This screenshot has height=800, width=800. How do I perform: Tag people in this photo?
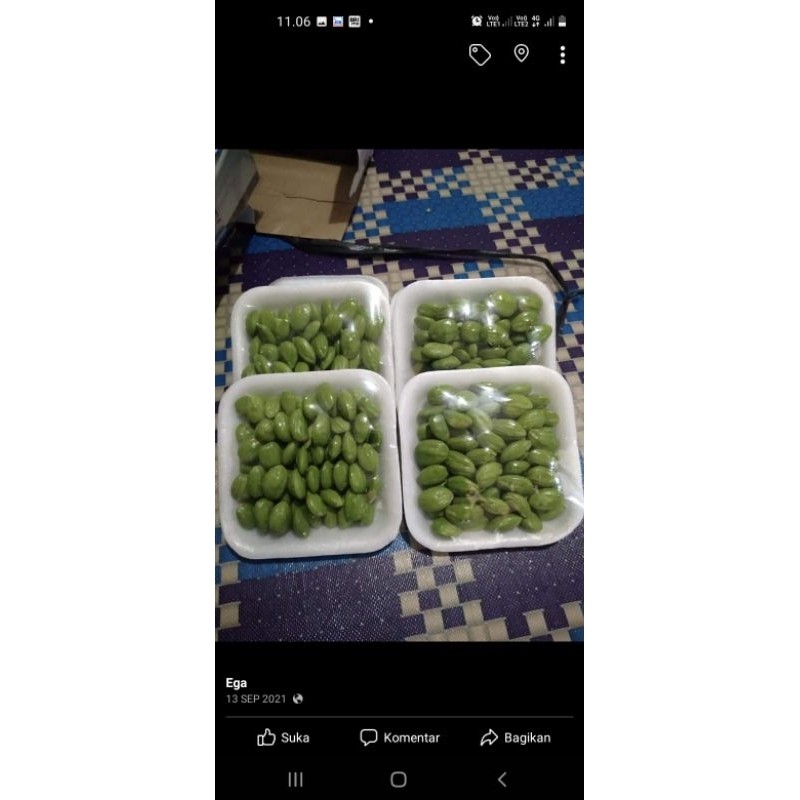tap(480, 54)
